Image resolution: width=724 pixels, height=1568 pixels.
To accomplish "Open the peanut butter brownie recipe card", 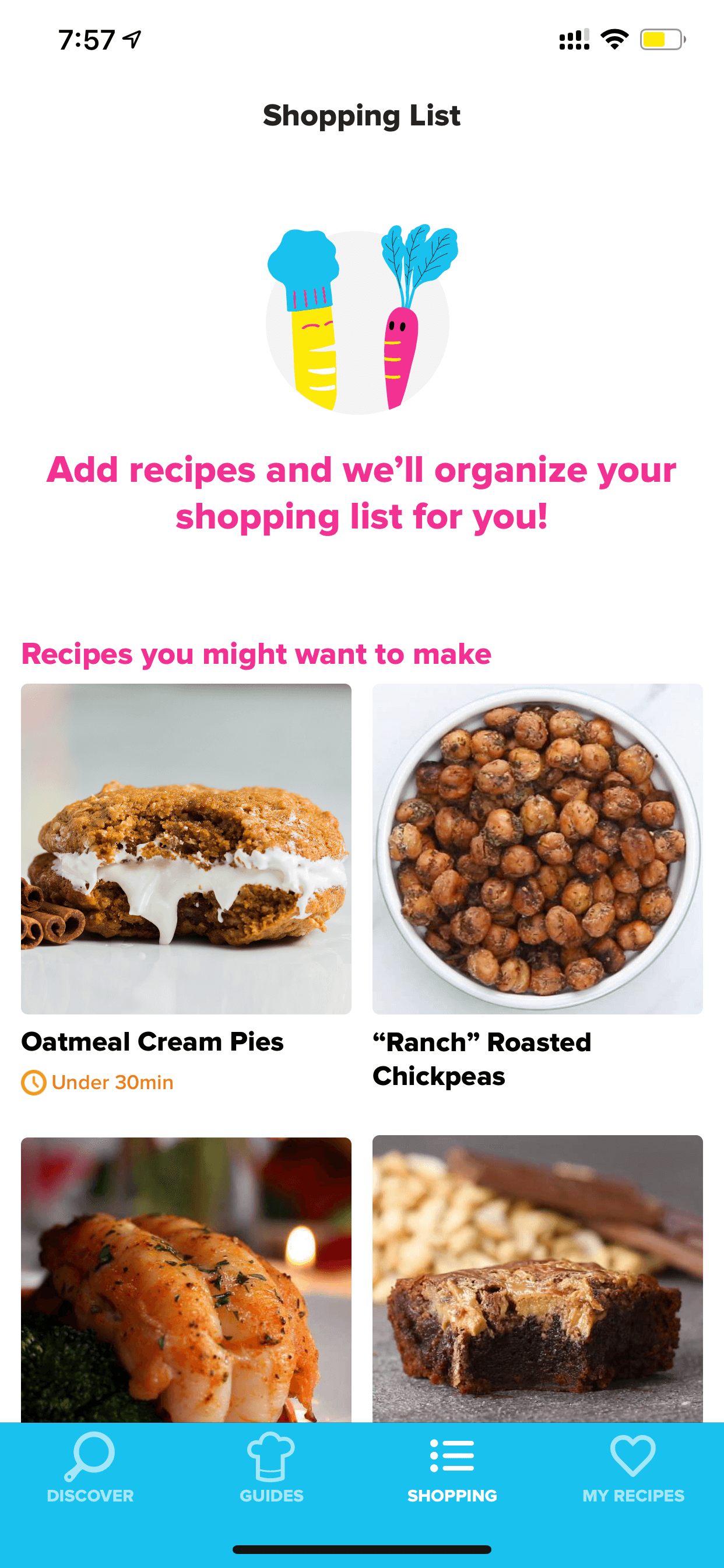I will tap(537, 1278).
